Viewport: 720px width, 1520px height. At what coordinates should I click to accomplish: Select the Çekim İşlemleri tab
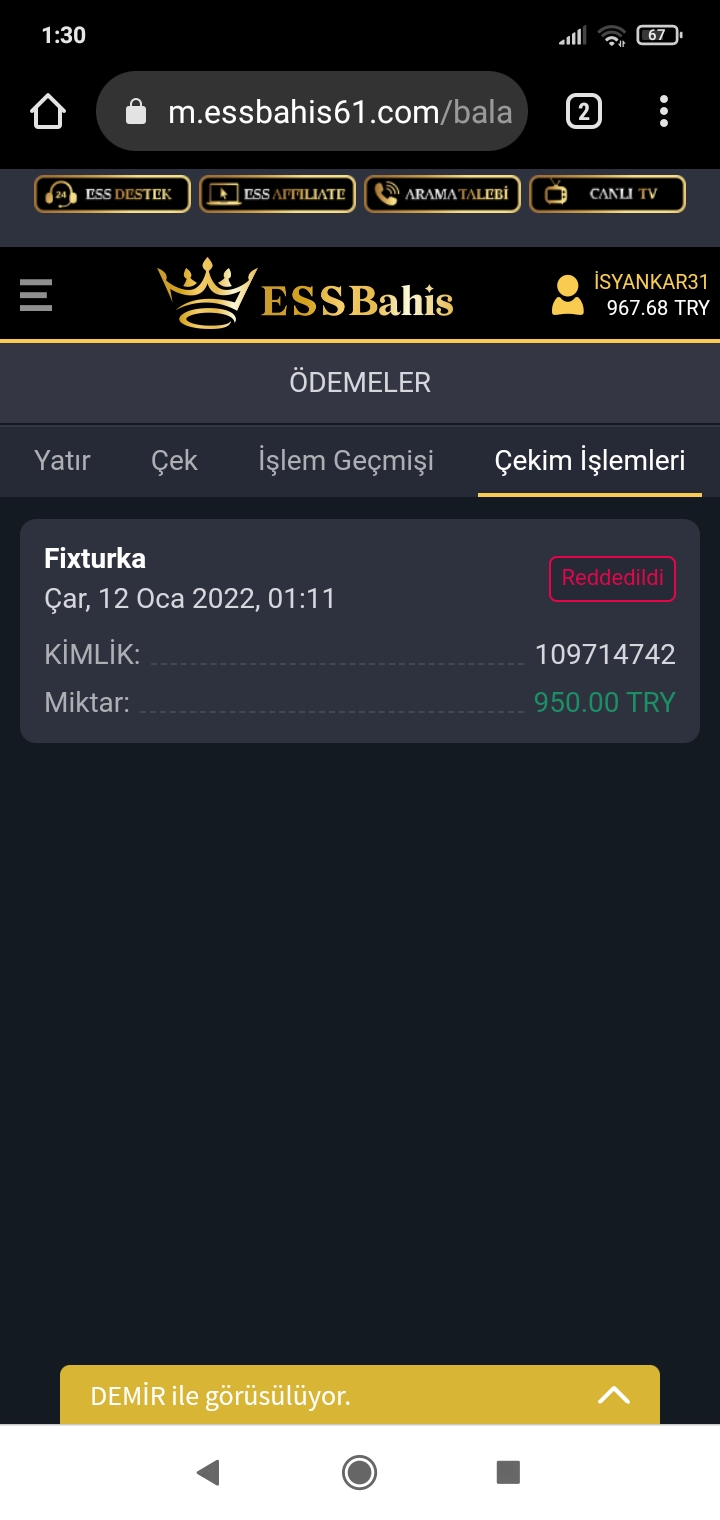tap(590, 461)
